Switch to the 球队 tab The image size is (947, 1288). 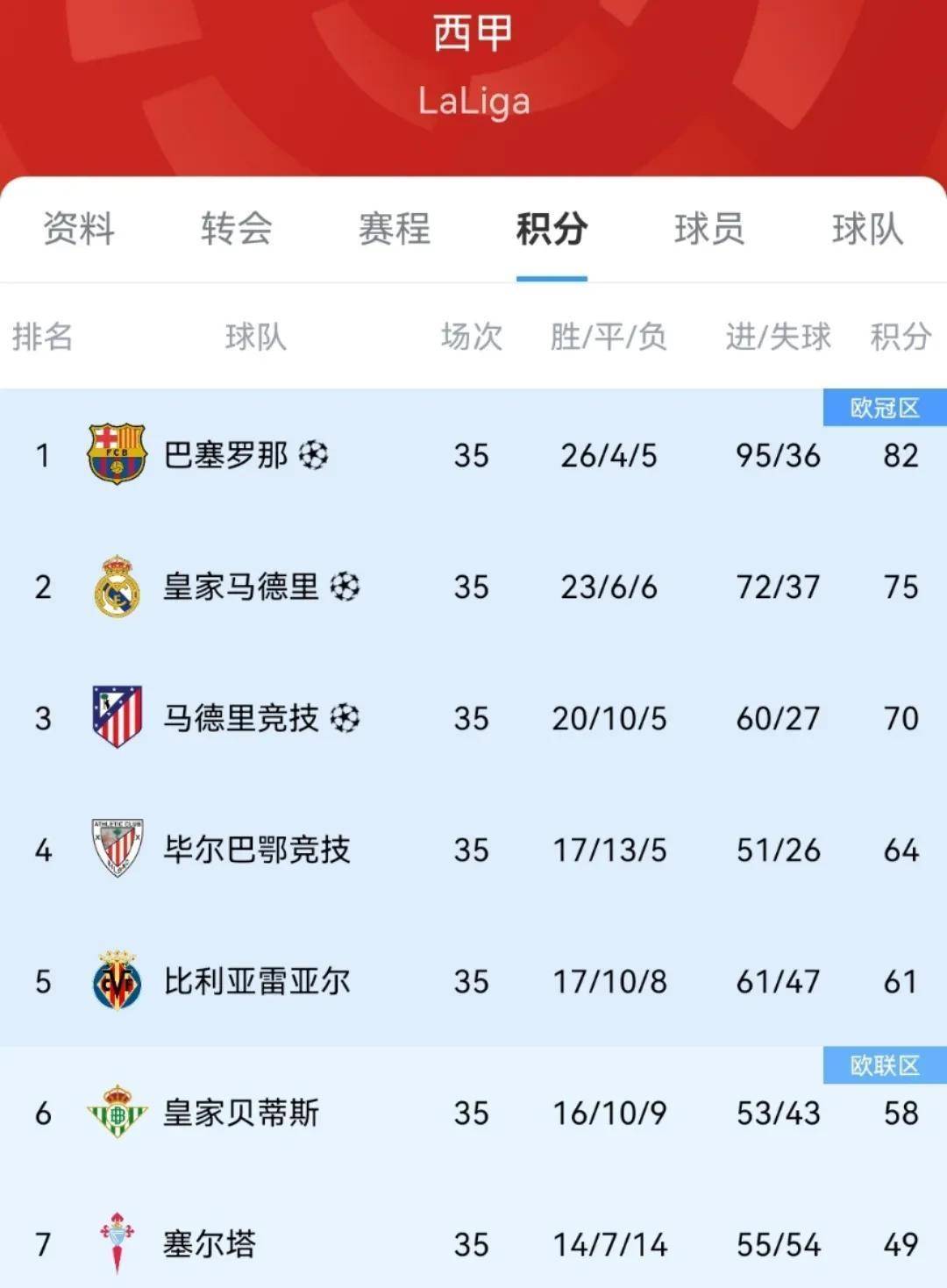pos(869,230)
